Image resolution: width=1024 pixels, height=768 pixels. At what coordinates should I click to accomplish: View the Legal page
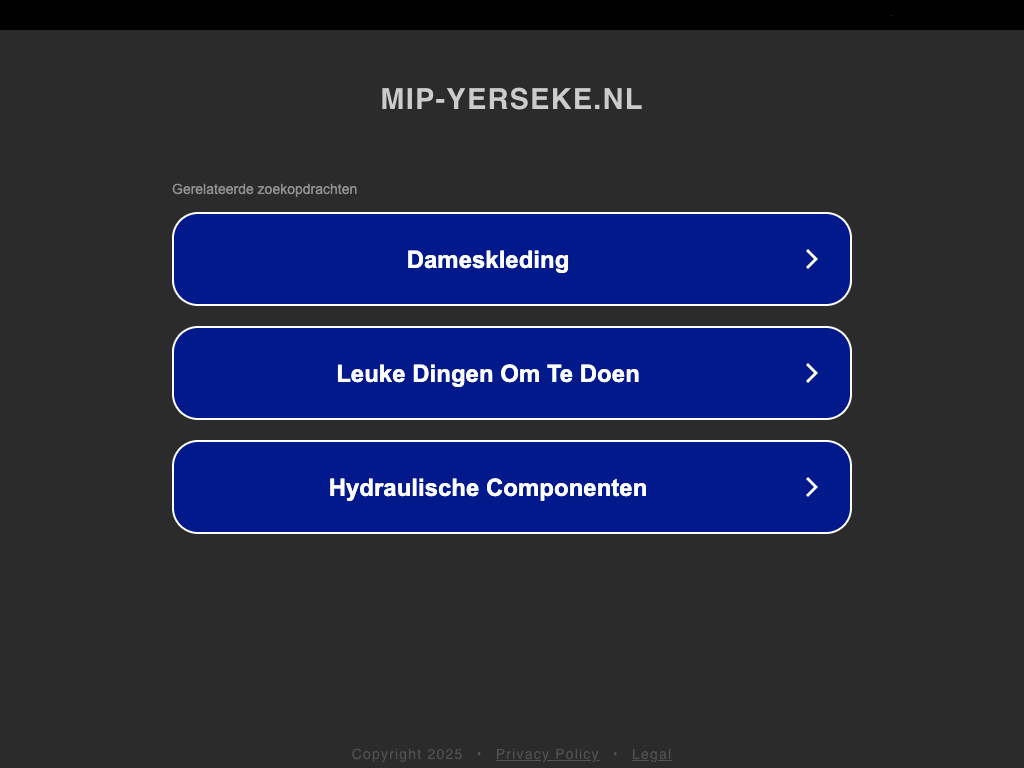coord(651,754)
